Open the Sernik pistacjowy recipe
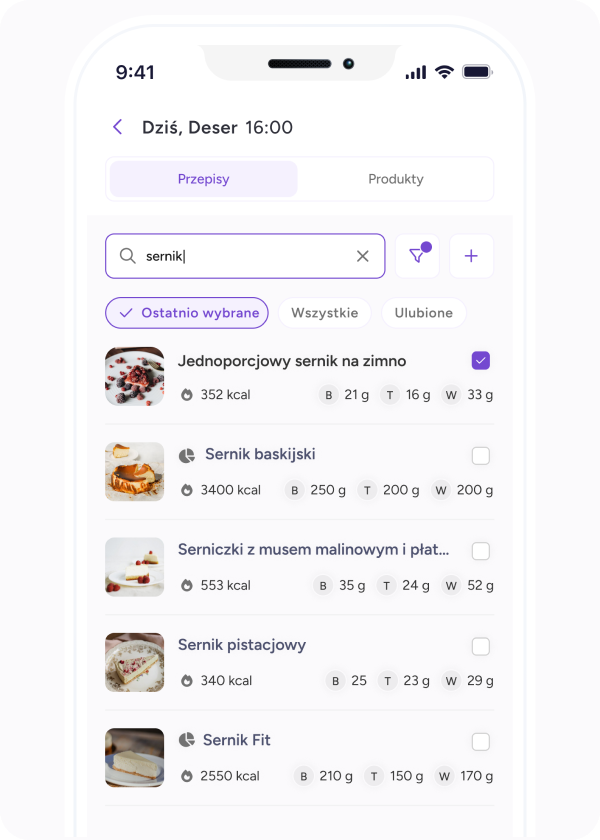The image size is (600, 840). 242,645
